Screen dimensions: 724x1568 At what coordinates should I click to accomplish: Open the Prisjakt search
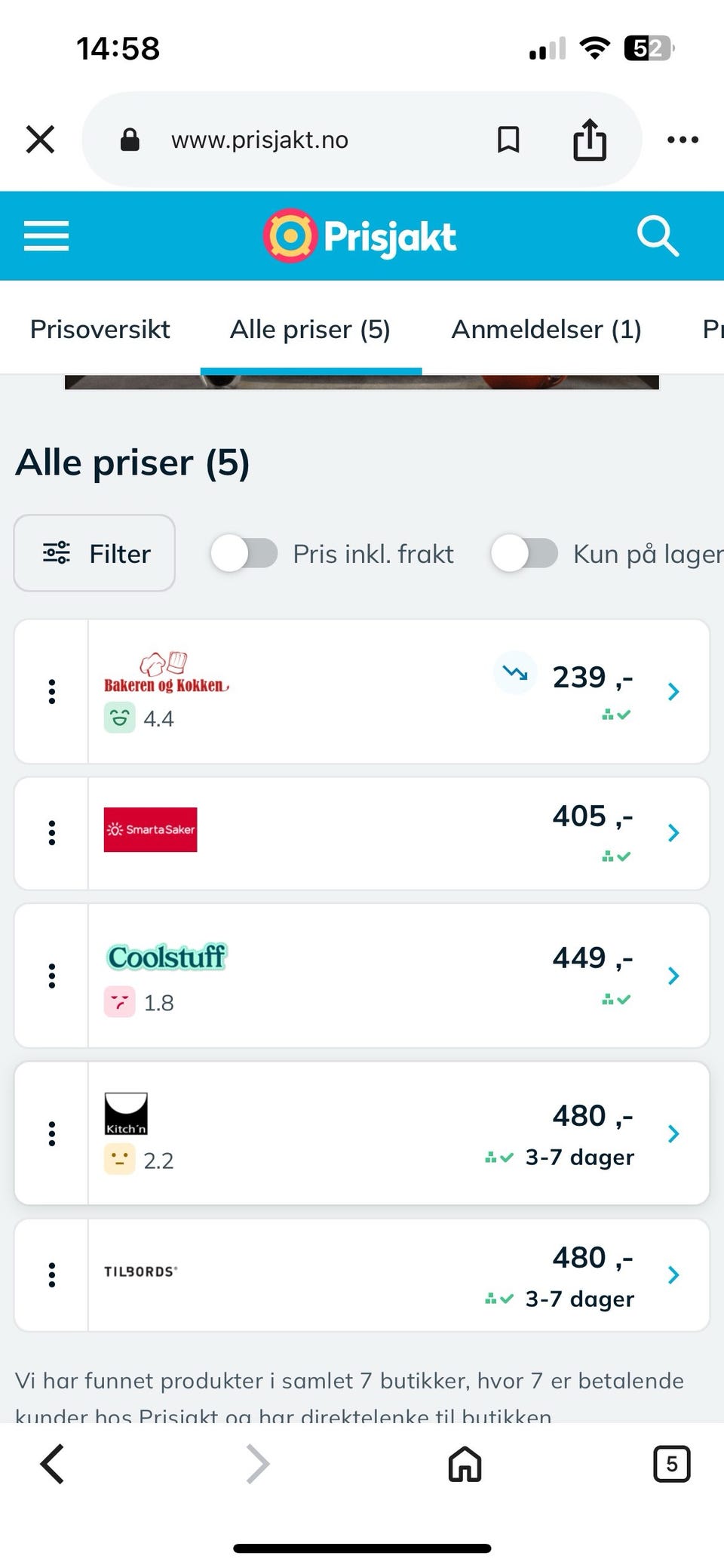[x=658, y=235]
